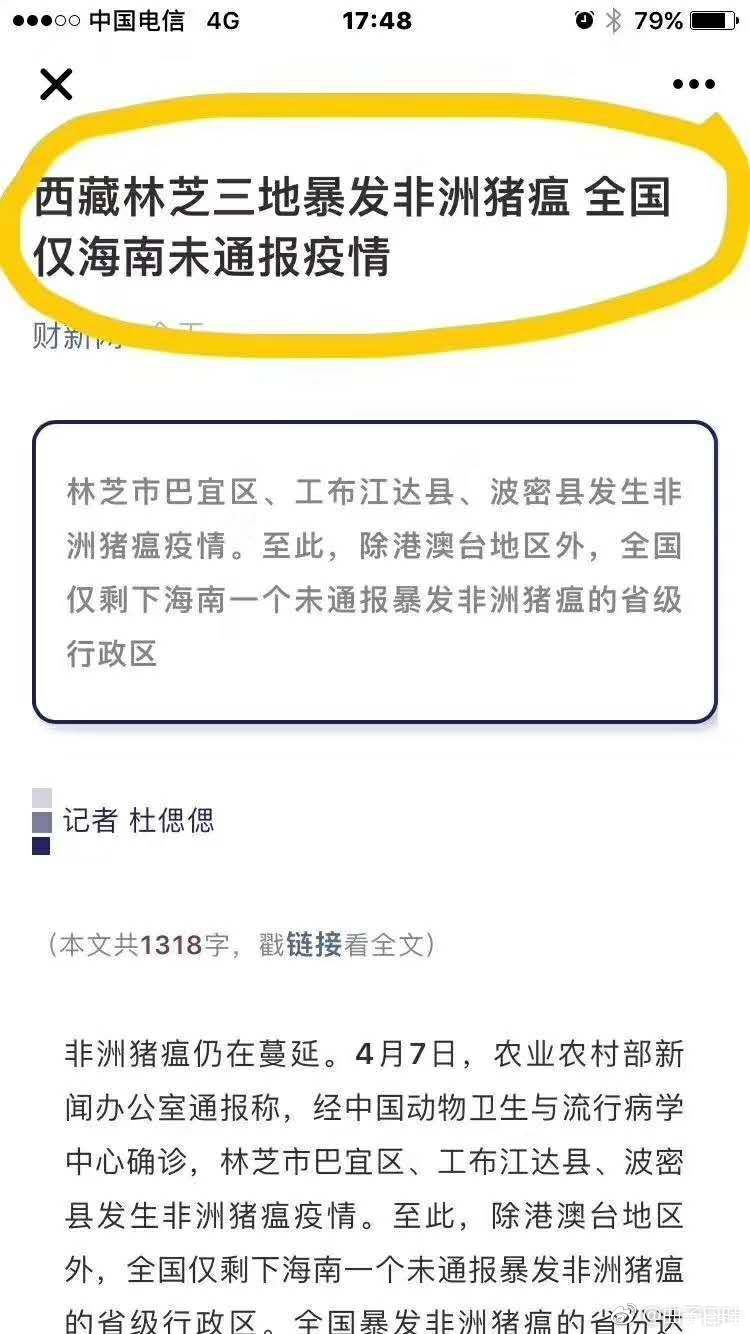The image size is (750, 1334).
Task: Select the bordered summary box about 林芝市巴宜区
Action: point(375,572)
